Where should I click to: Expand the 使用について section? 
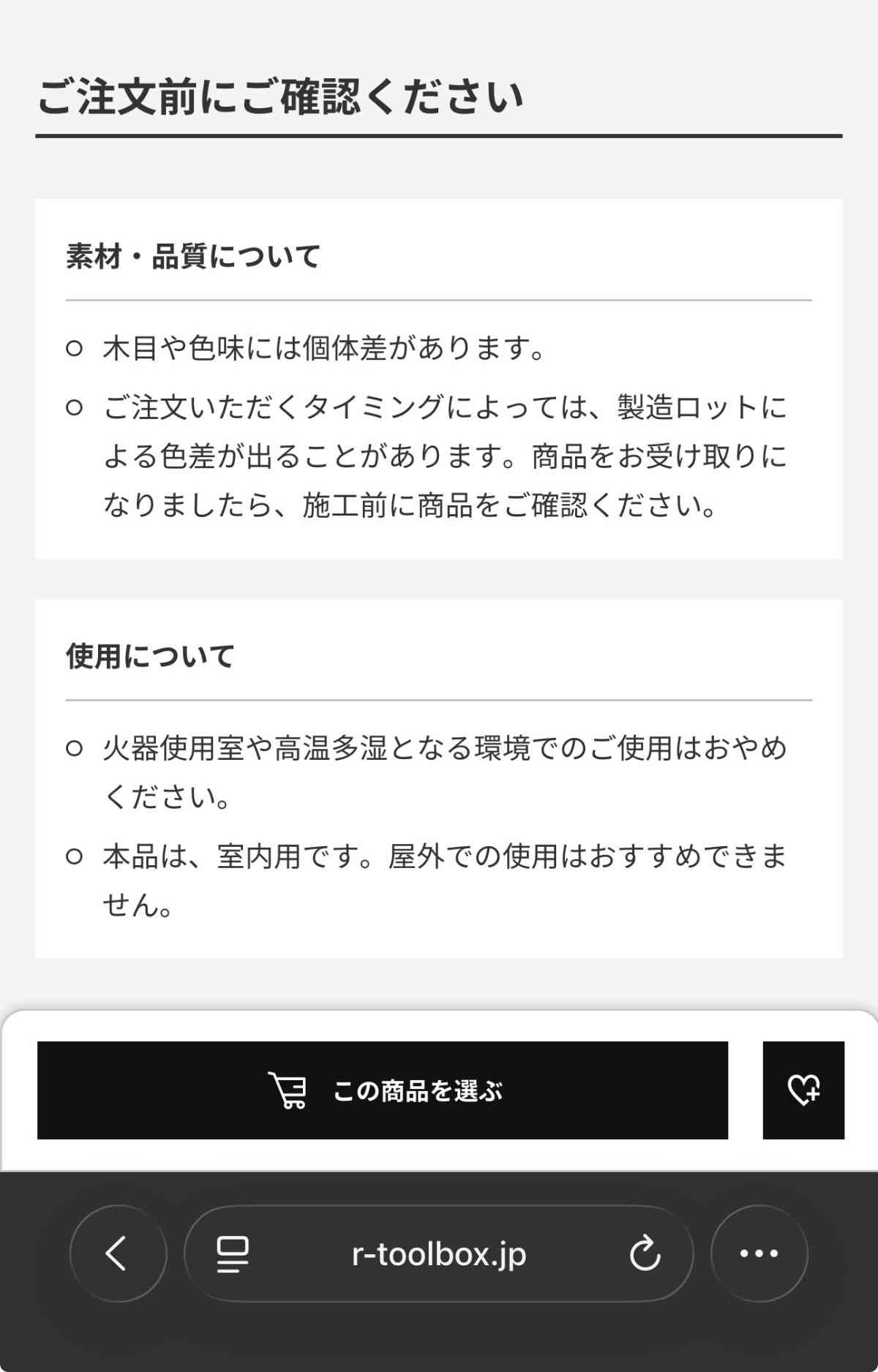click(150, 656)
